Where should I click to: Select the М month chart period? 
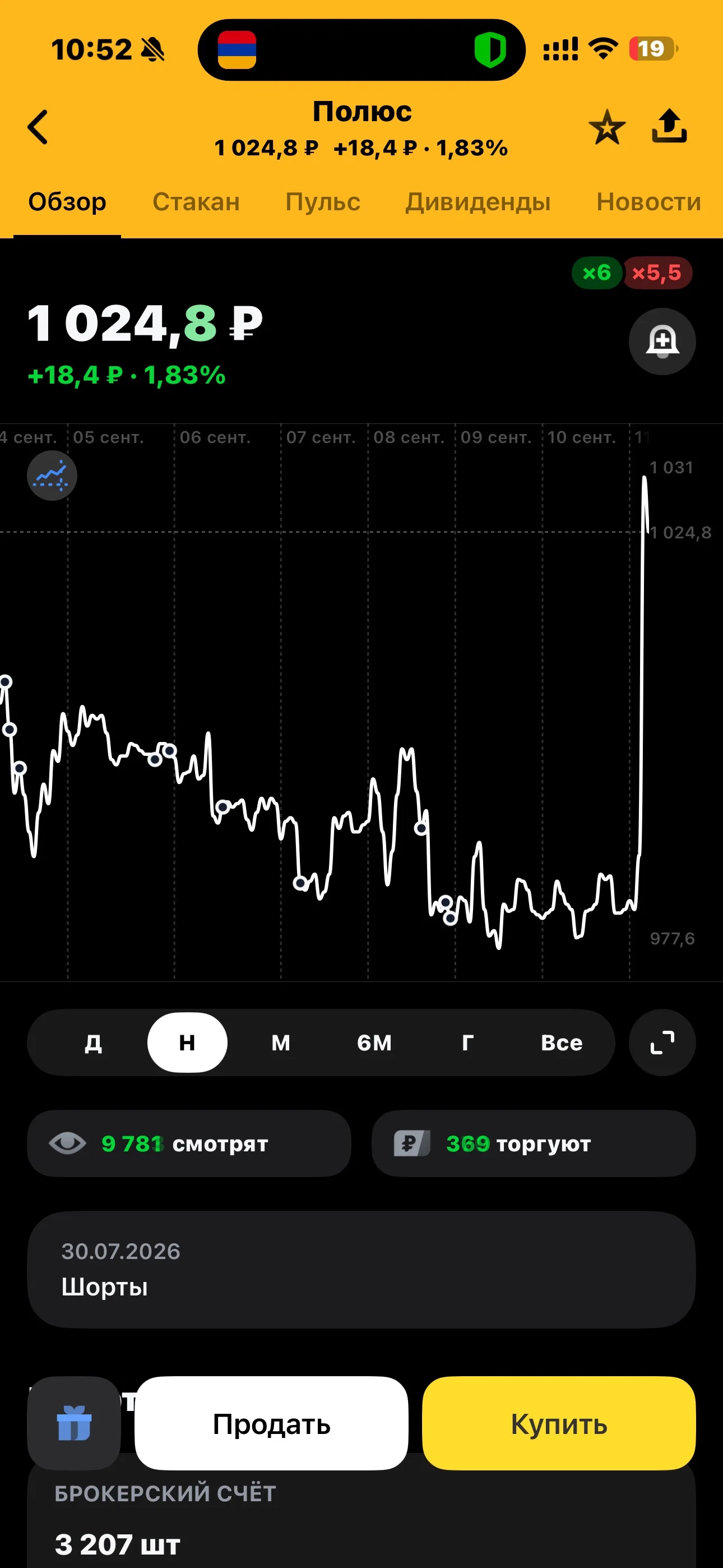[281, 1043]
